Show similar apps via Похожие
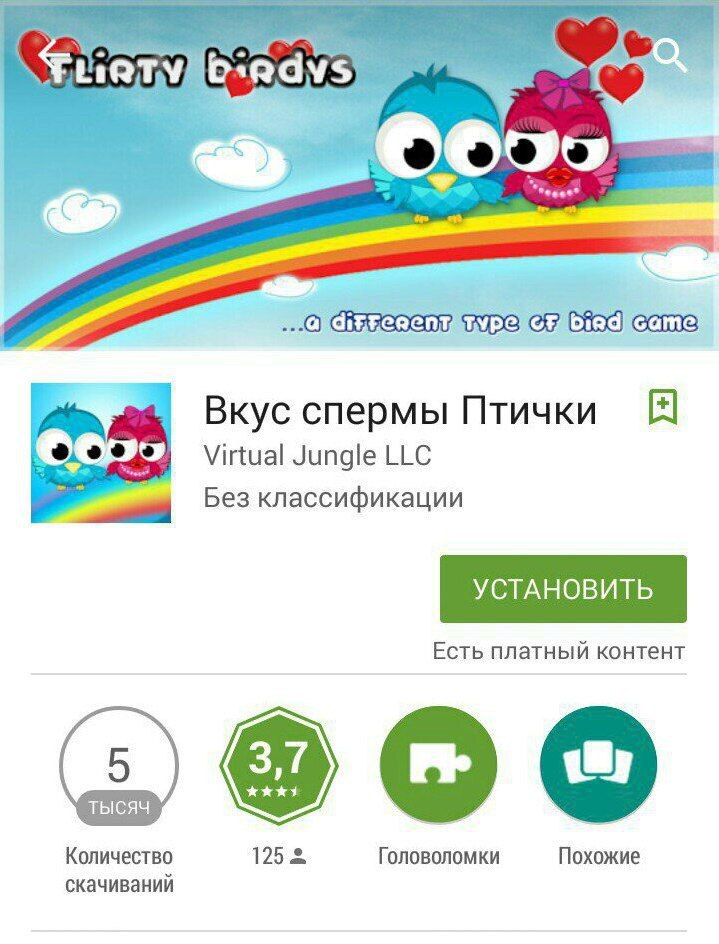The height and width of the screenshot is (944, 719). [598, 766]
